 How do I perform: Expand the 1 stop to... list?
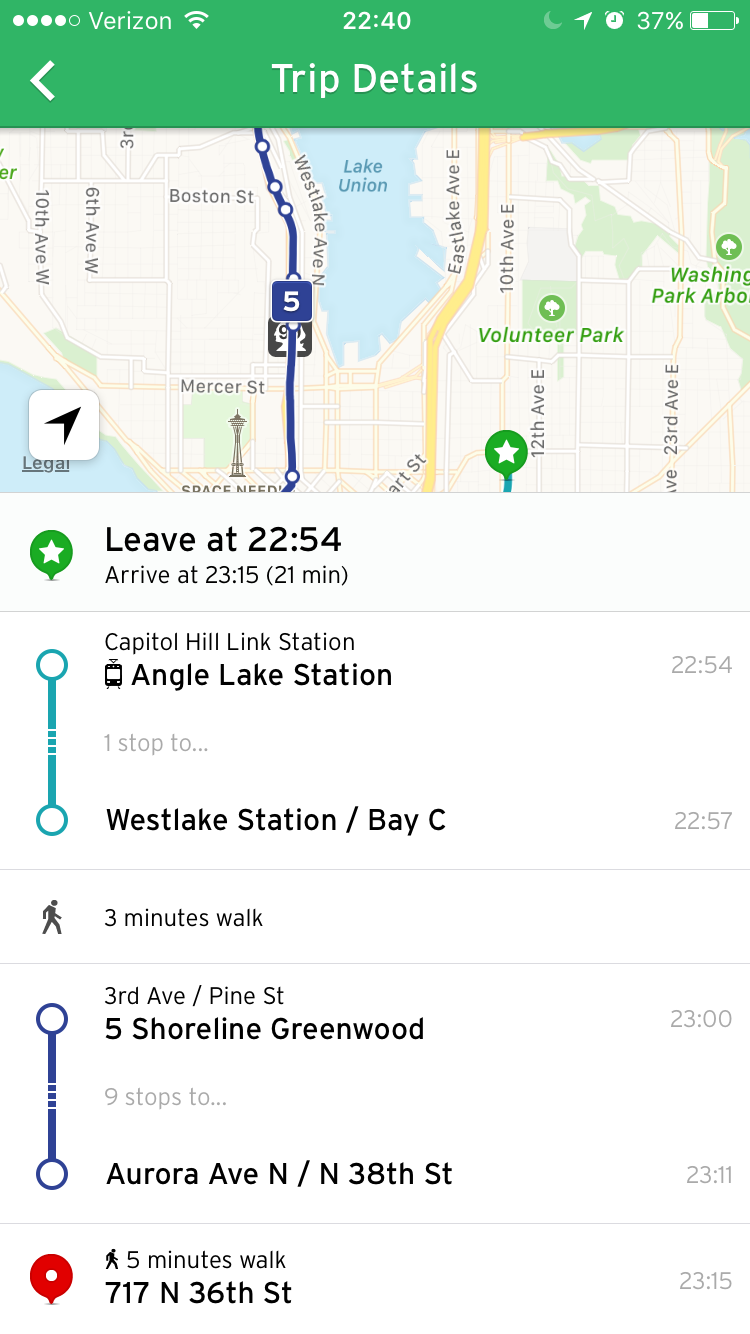click(x=156, y=743)
